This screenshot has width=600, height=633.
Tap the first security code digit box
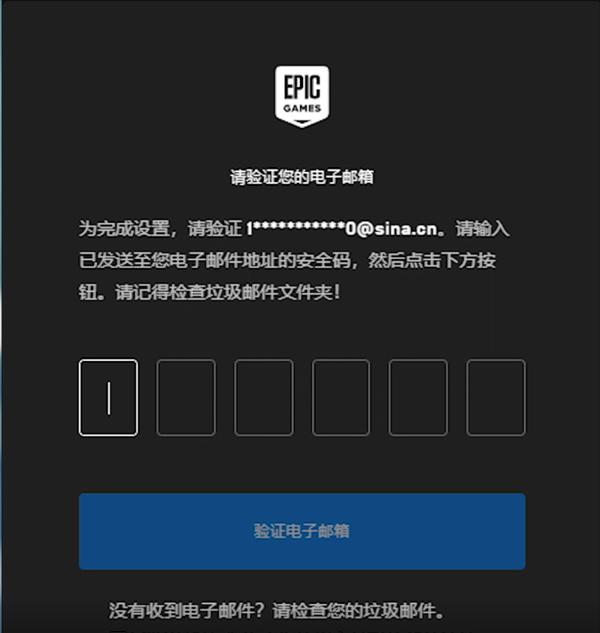tap(108, 398)
